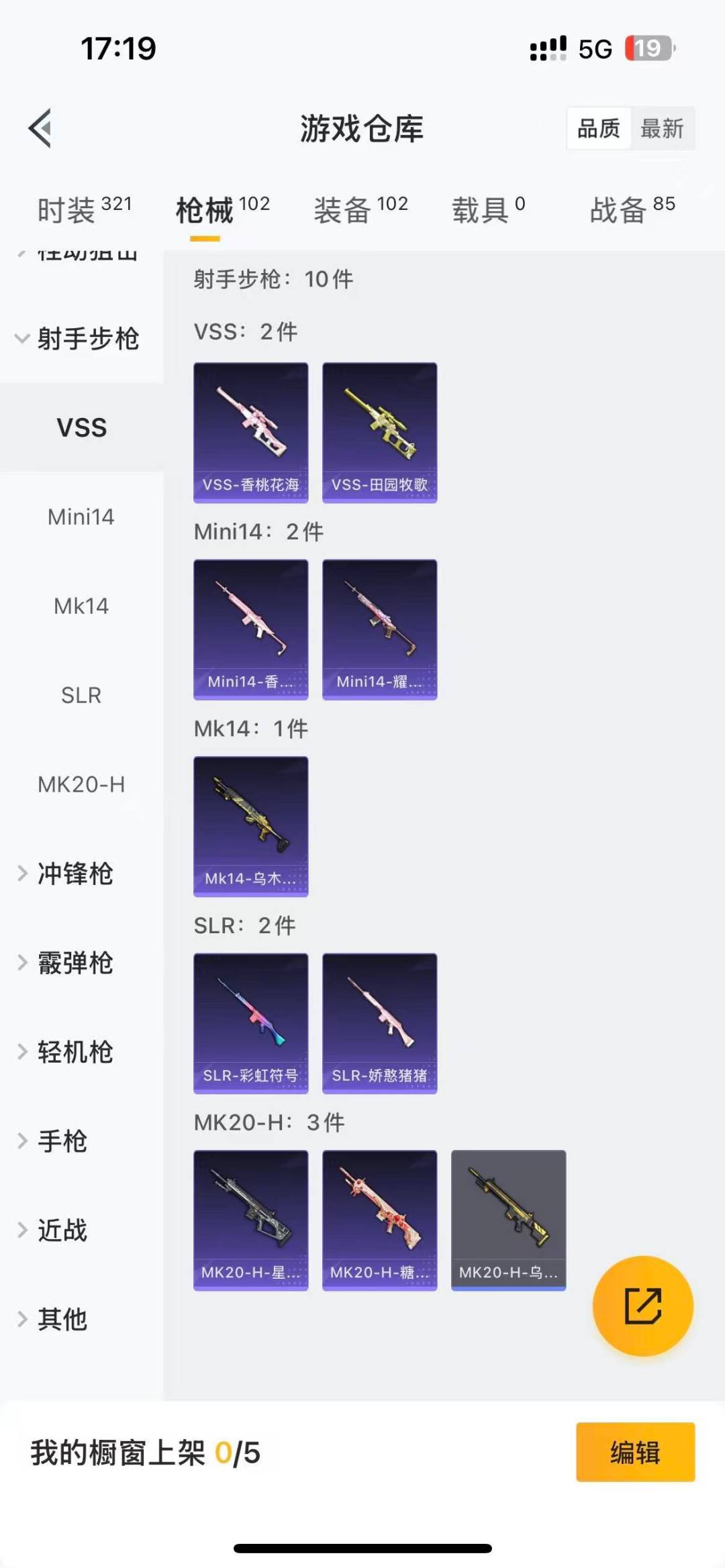Open the VSS-田园牧歌 skin

380,433
